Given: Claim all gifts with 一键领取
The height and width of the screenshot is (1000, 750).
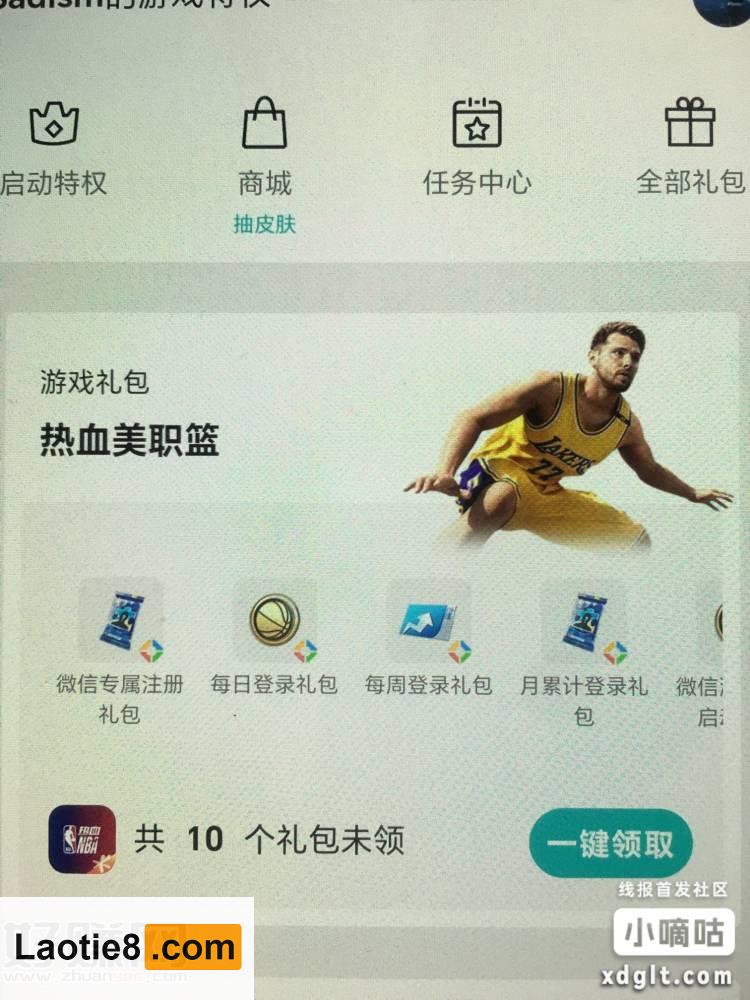Looking at the screenshot, I should coord(610,843).
